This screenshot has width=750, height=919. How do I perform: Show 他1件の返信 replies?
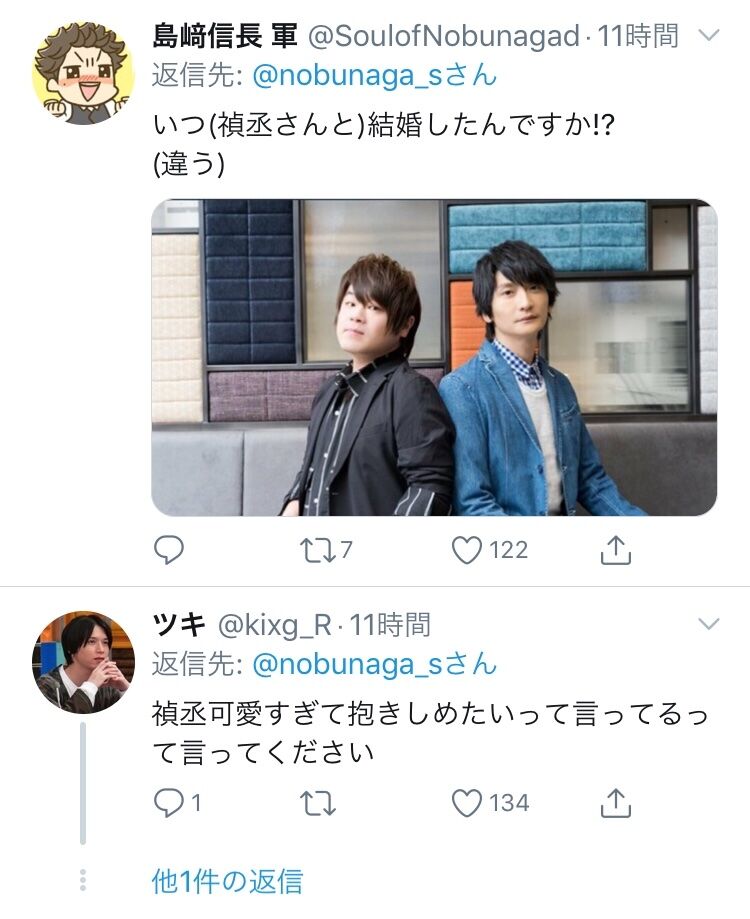click(x=227, y=881)
